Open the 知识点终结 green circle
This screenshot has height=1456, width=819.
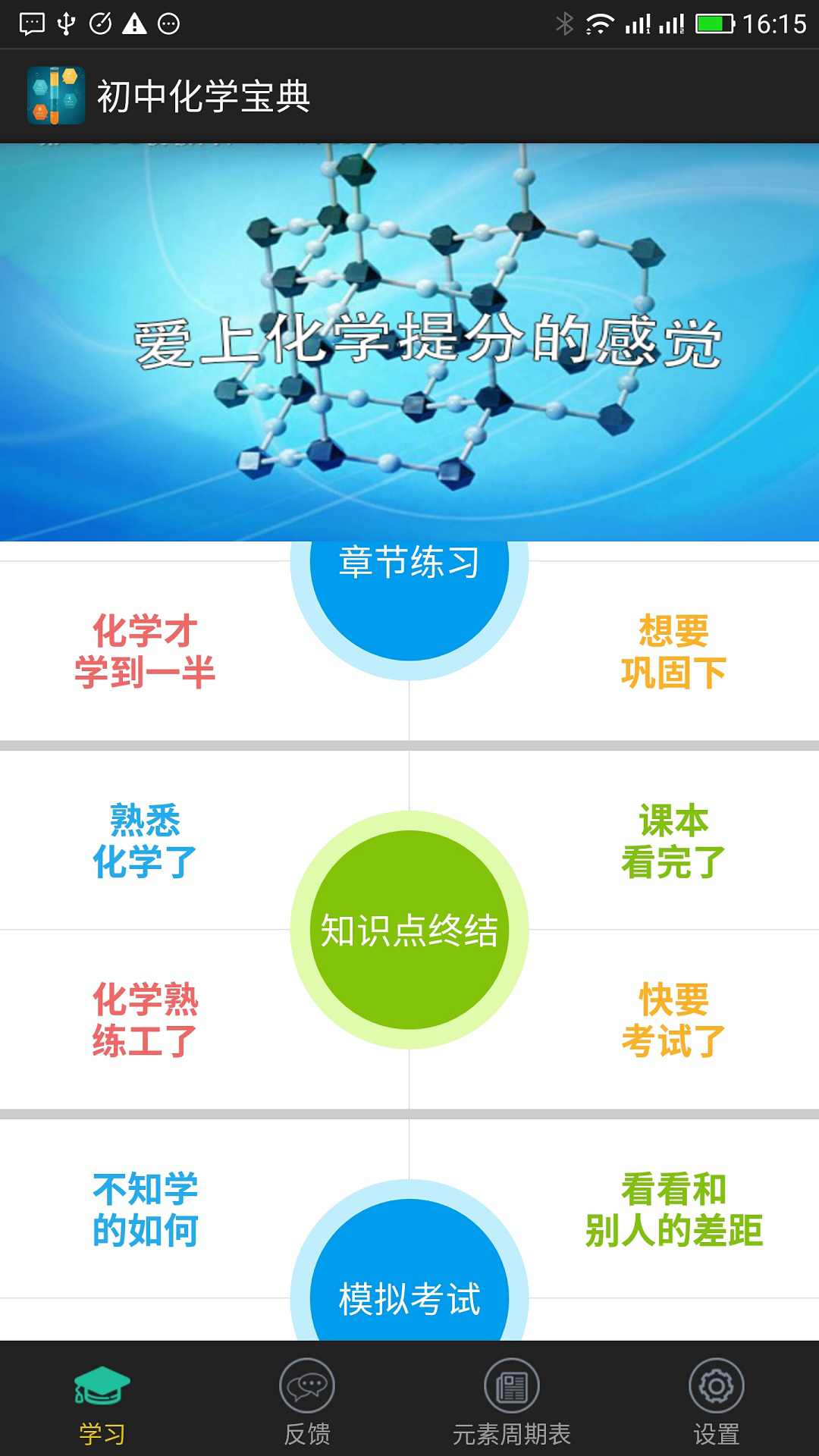pos(409,930)
